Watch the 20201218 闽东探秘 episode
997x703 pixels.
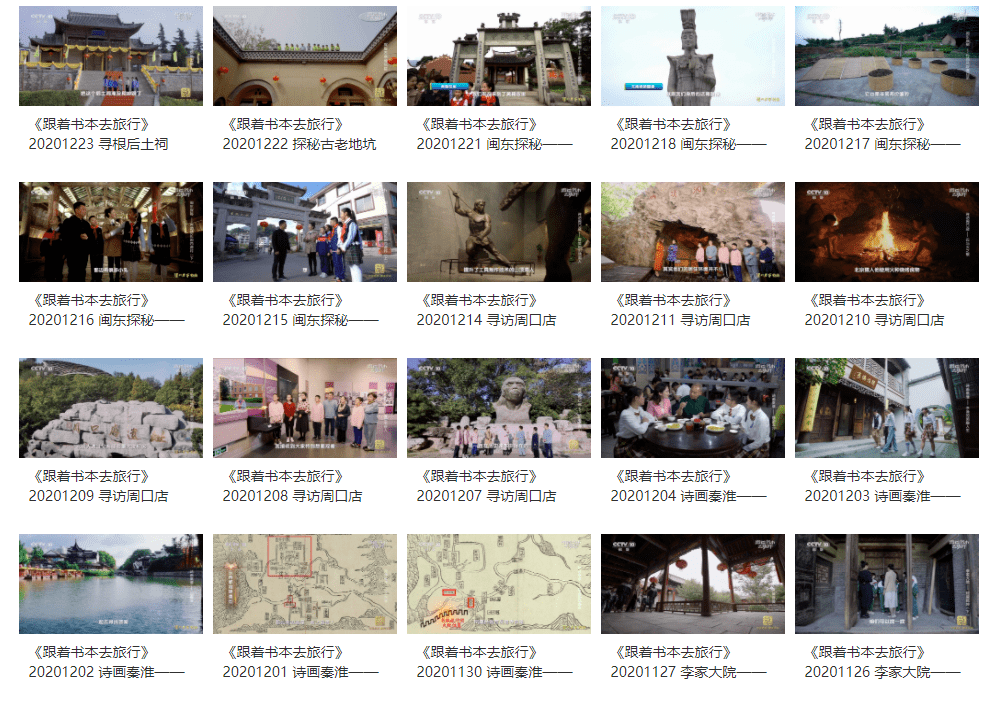click(x=692, y=56)
